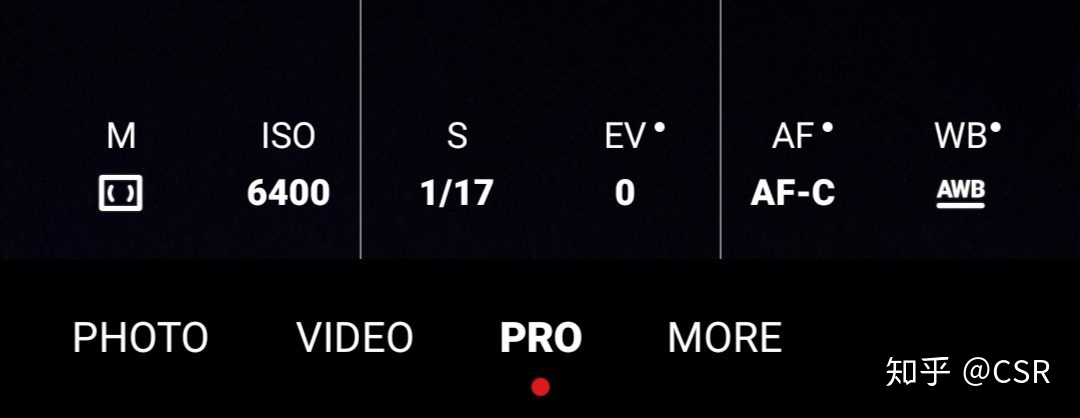
Task: Open AWB white balance setting
Action: (961, 165)
